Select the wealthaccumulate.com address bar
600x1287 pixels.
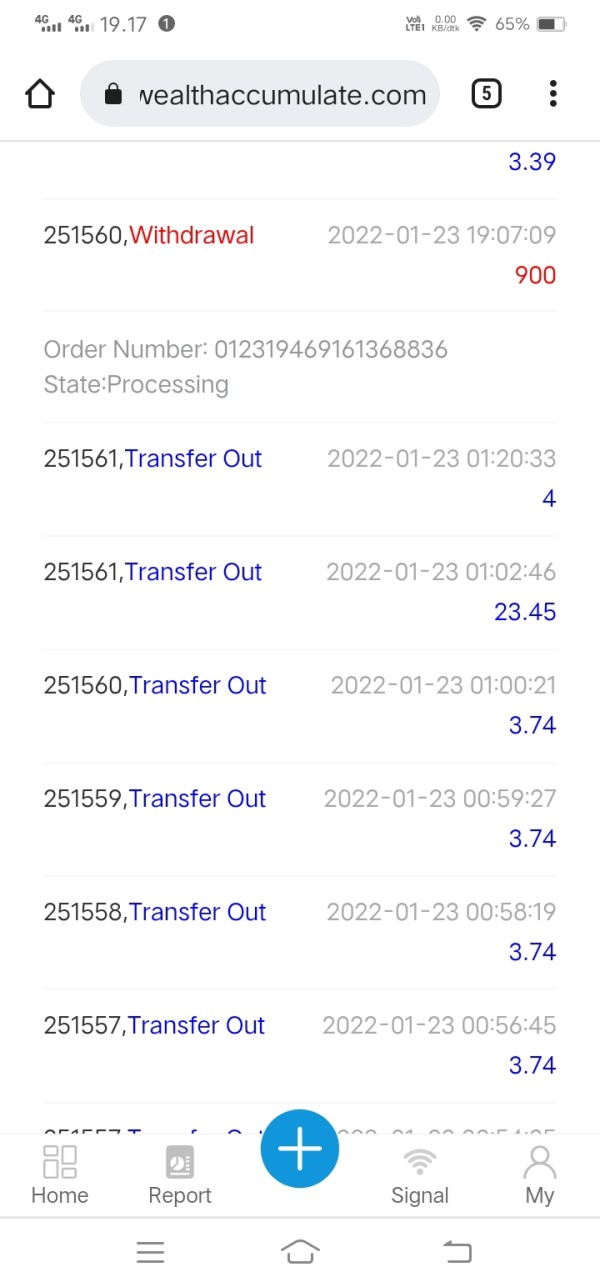[260, 94]
